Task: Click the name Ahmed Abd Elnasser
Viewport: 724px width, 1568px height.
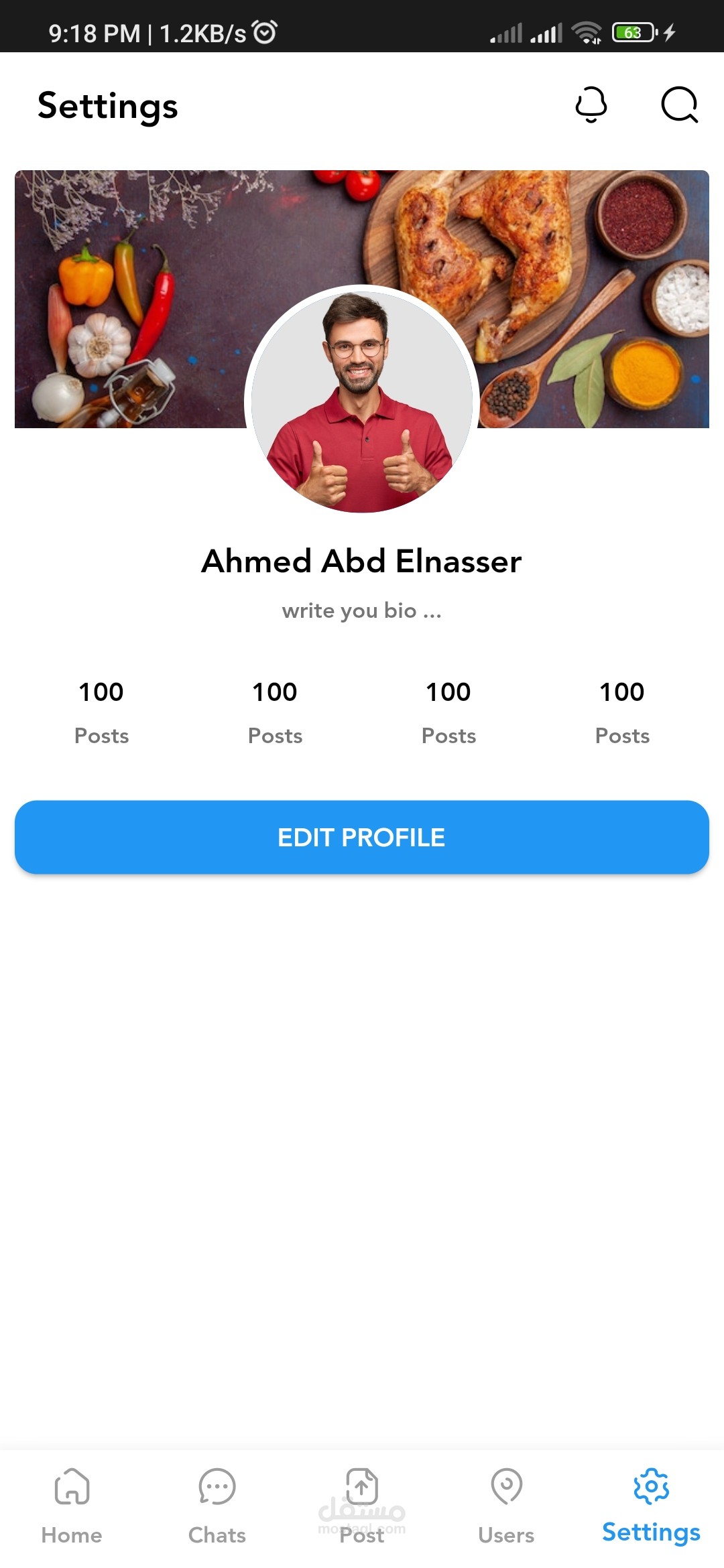Action: click(x=362, y=563)
